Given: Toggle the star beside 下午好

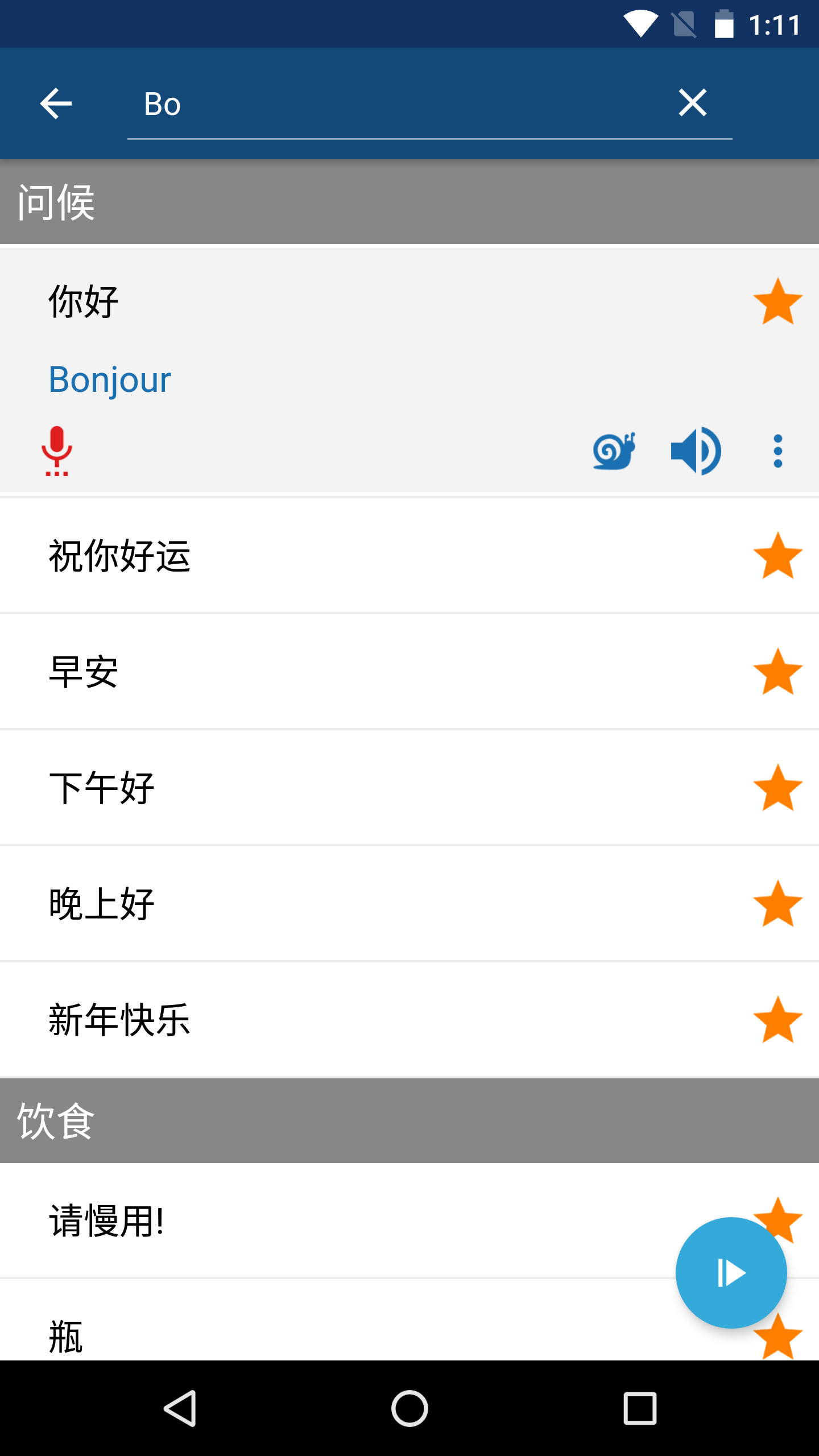Looking at the screenshot, I should click(777, 788).
